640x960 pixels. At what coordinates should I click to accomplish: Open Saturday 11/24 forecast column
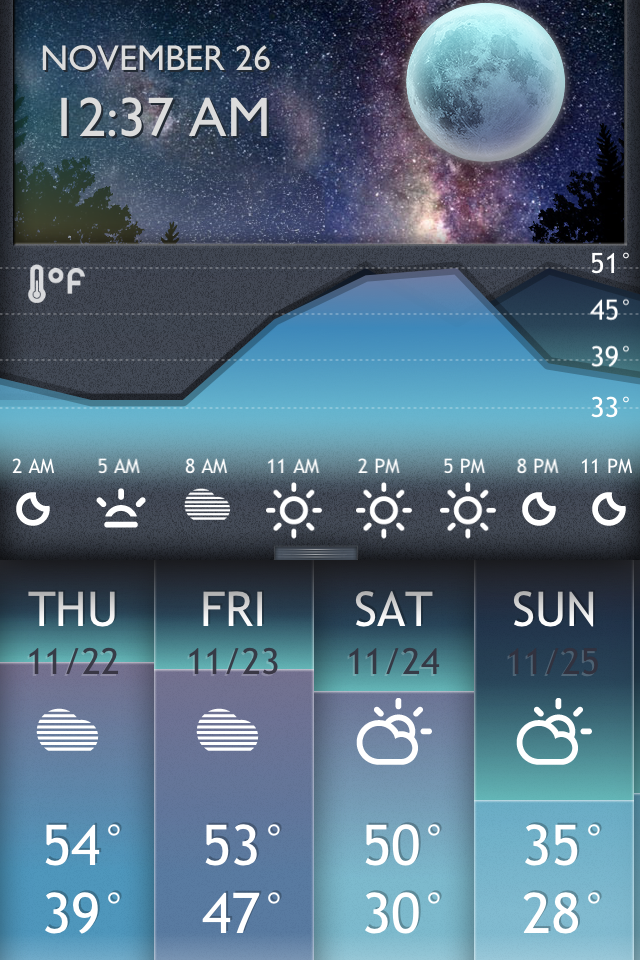pos(393,760)
